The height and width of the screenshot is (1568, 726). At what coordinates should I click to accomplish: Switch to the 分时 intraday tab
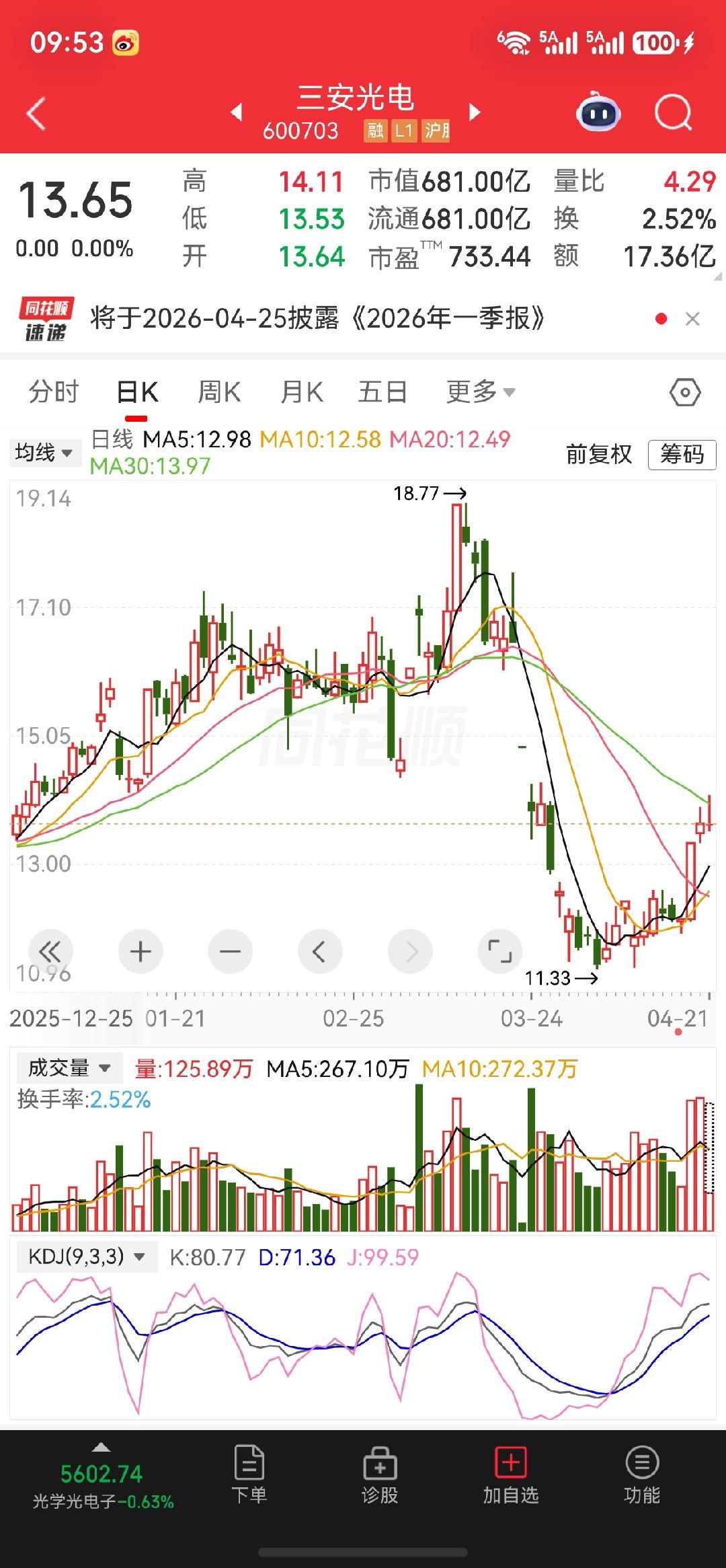point(54,391)
